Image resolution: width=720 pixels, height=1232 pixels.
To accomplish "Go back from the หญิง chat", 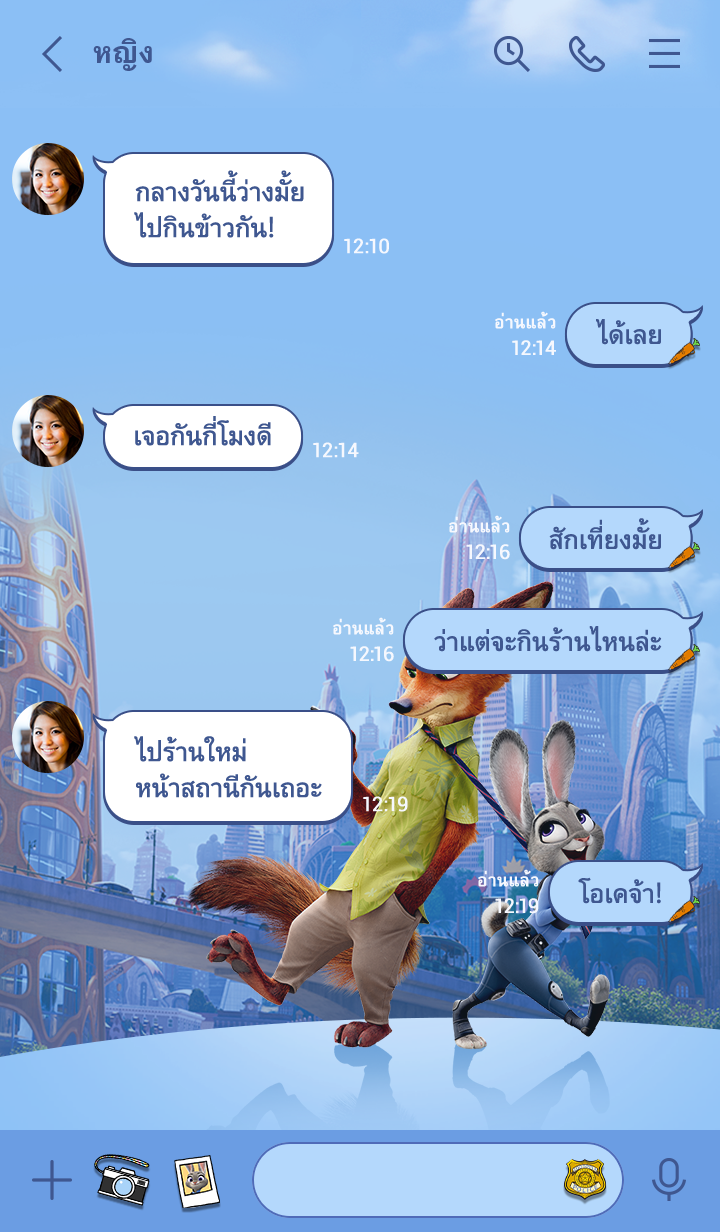I will click(x=52, y=54).
